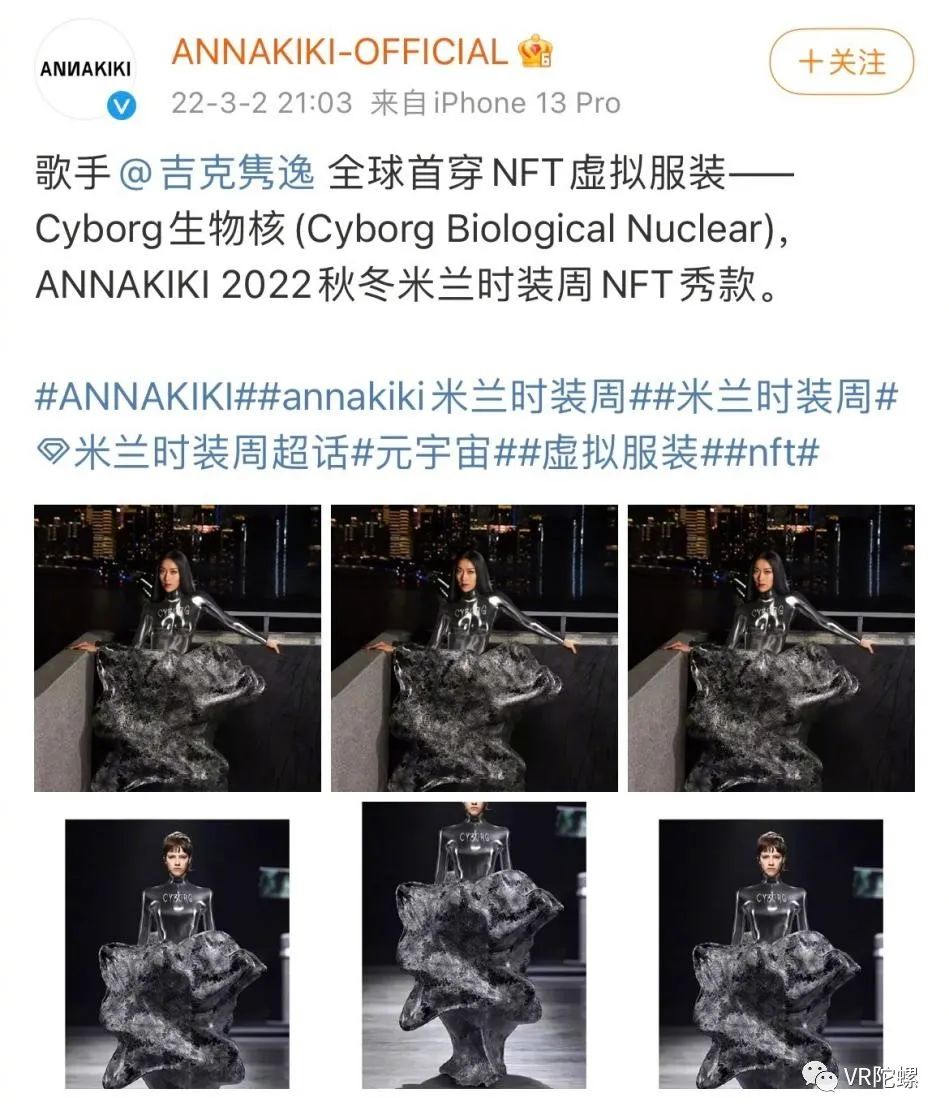Open the #annakiki米兰时装周# hashtag

[455, 399]
